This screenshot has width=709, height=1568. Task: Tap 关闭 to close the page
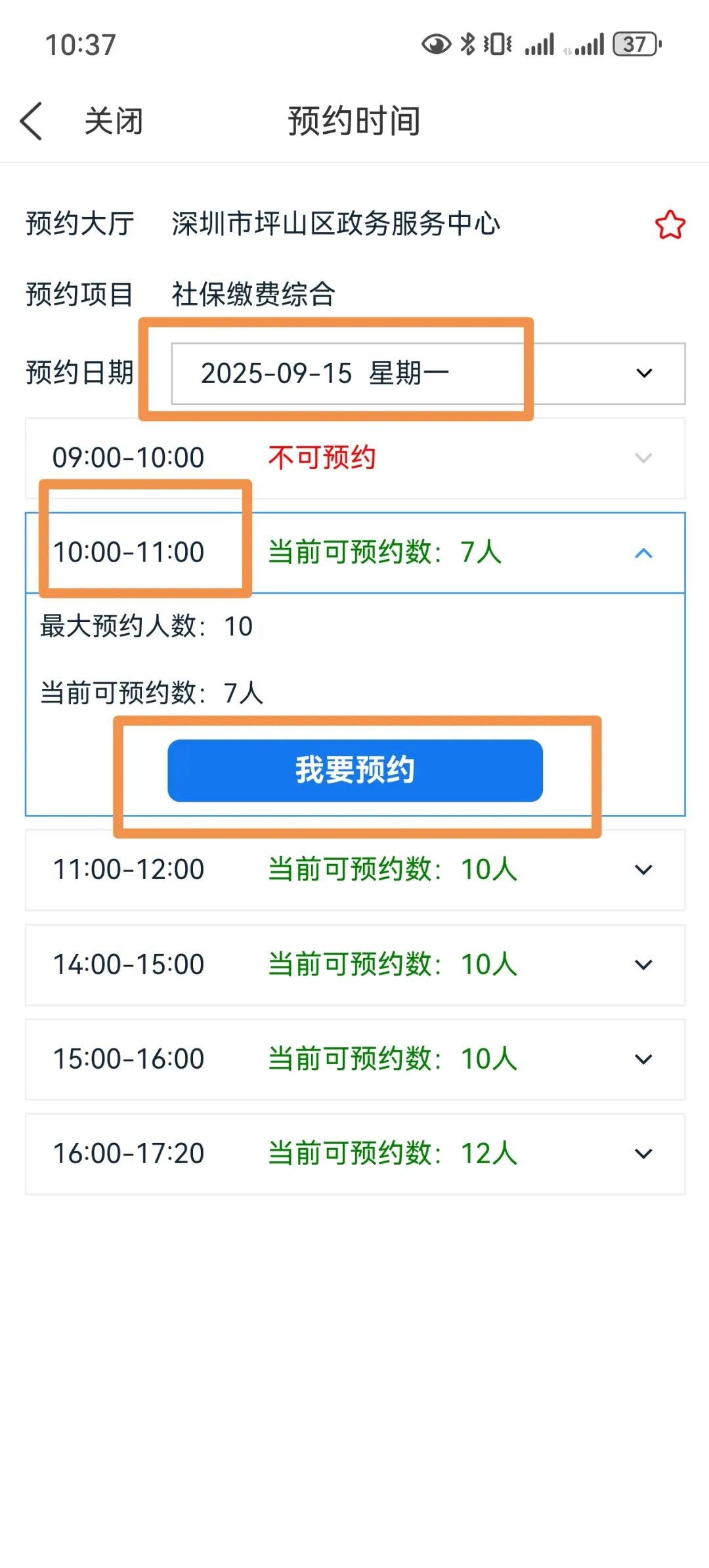(114, 121)
